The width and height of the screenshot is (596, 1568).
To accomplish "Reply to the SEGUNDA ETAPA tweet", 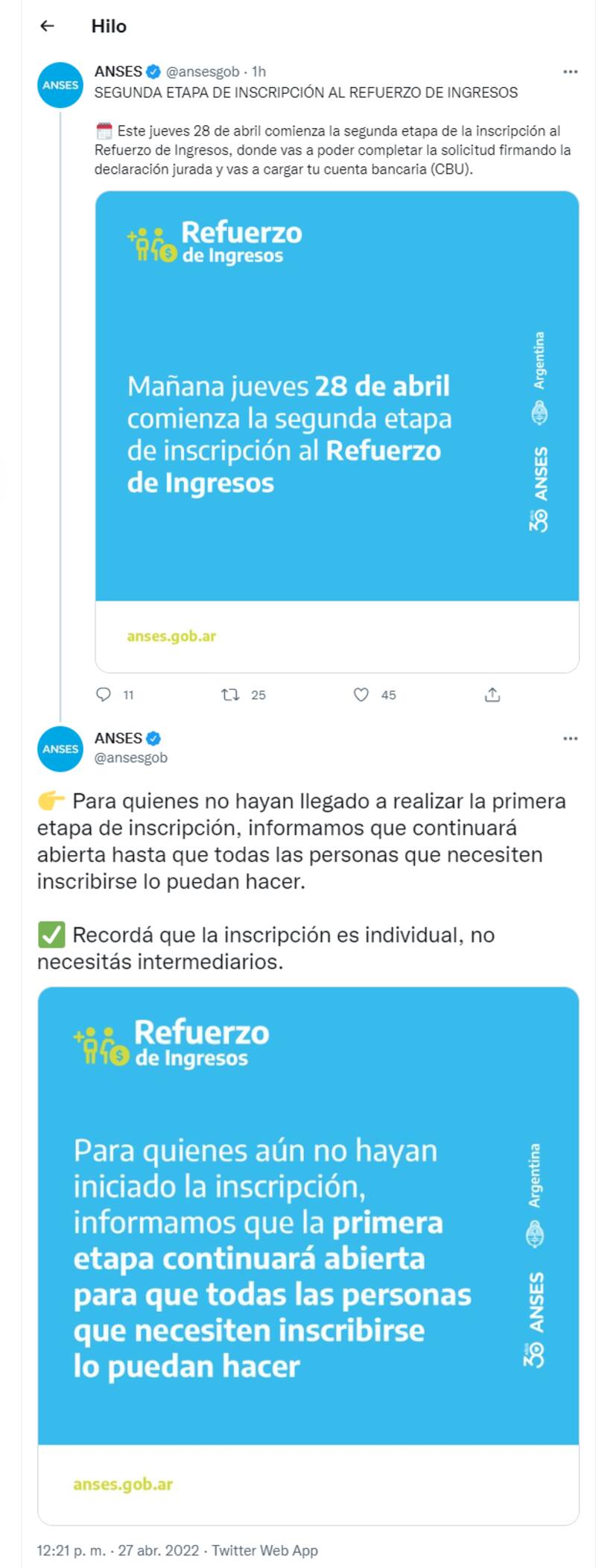I will click(104, 694).
